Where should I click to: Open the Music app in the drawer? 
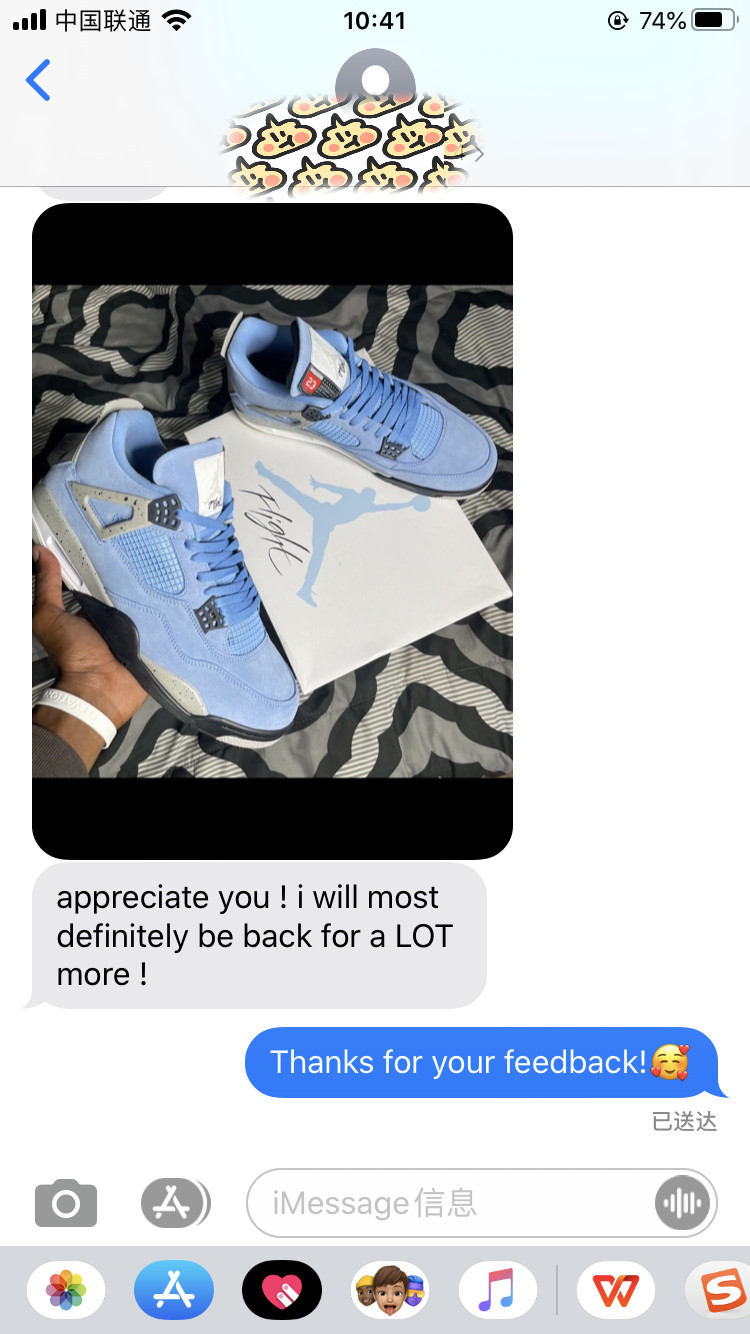(498, 1290)
